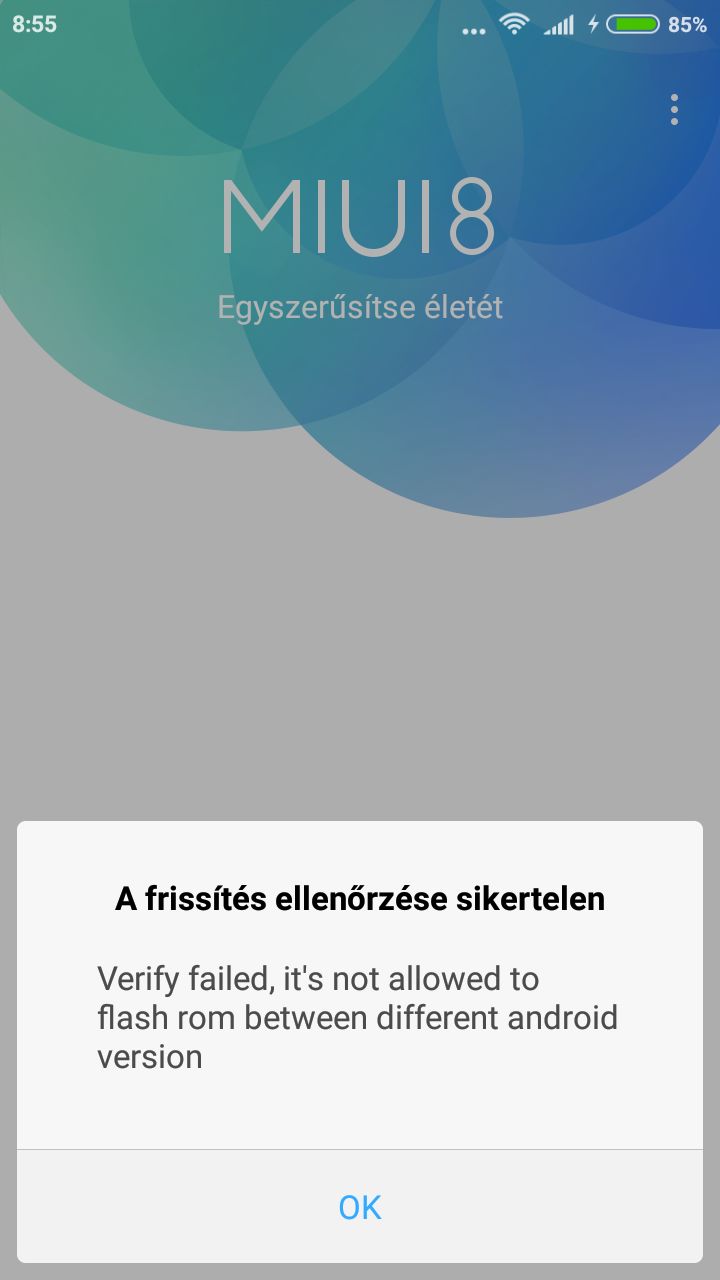Tap OK to dismiss the verify failed dialog
The width and height of the screenshot is (720, 1280).
(x=360, y=1207)
